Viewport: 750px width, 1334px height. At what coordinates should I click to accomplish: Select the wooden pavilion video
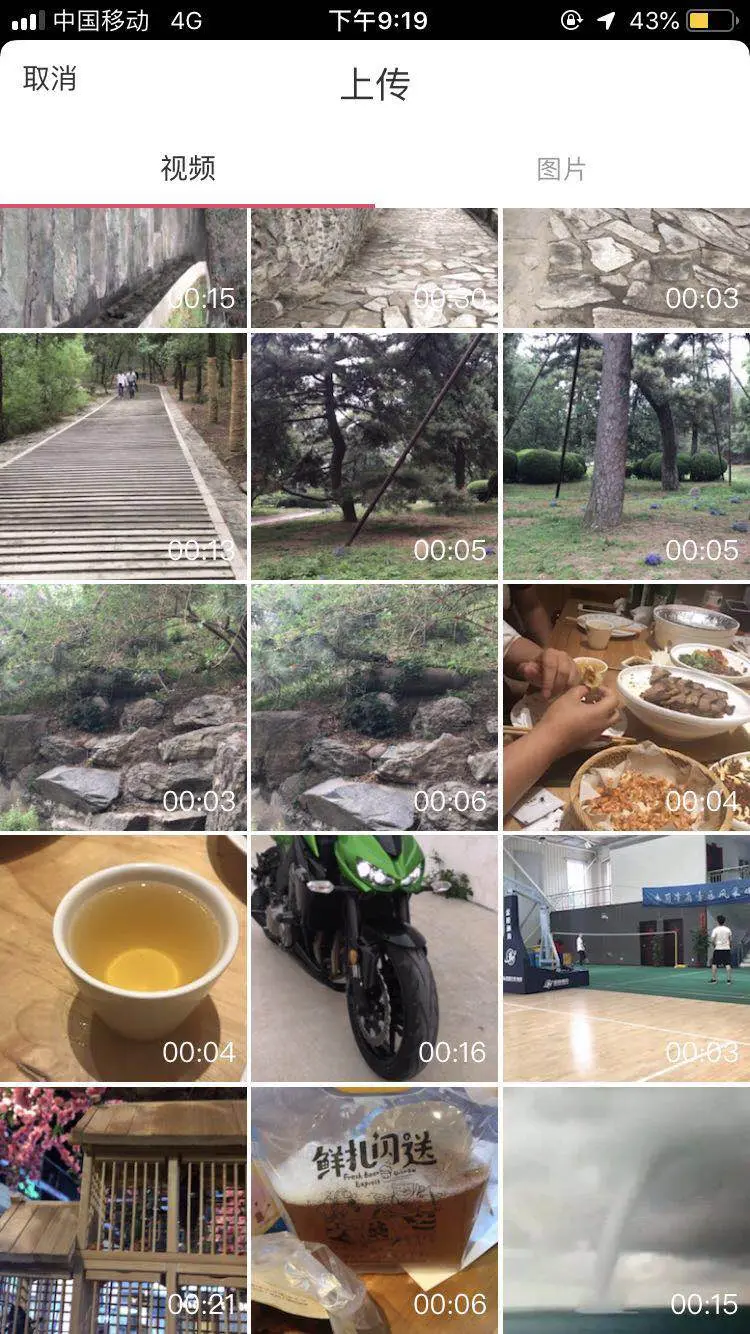pos(123,1210)
